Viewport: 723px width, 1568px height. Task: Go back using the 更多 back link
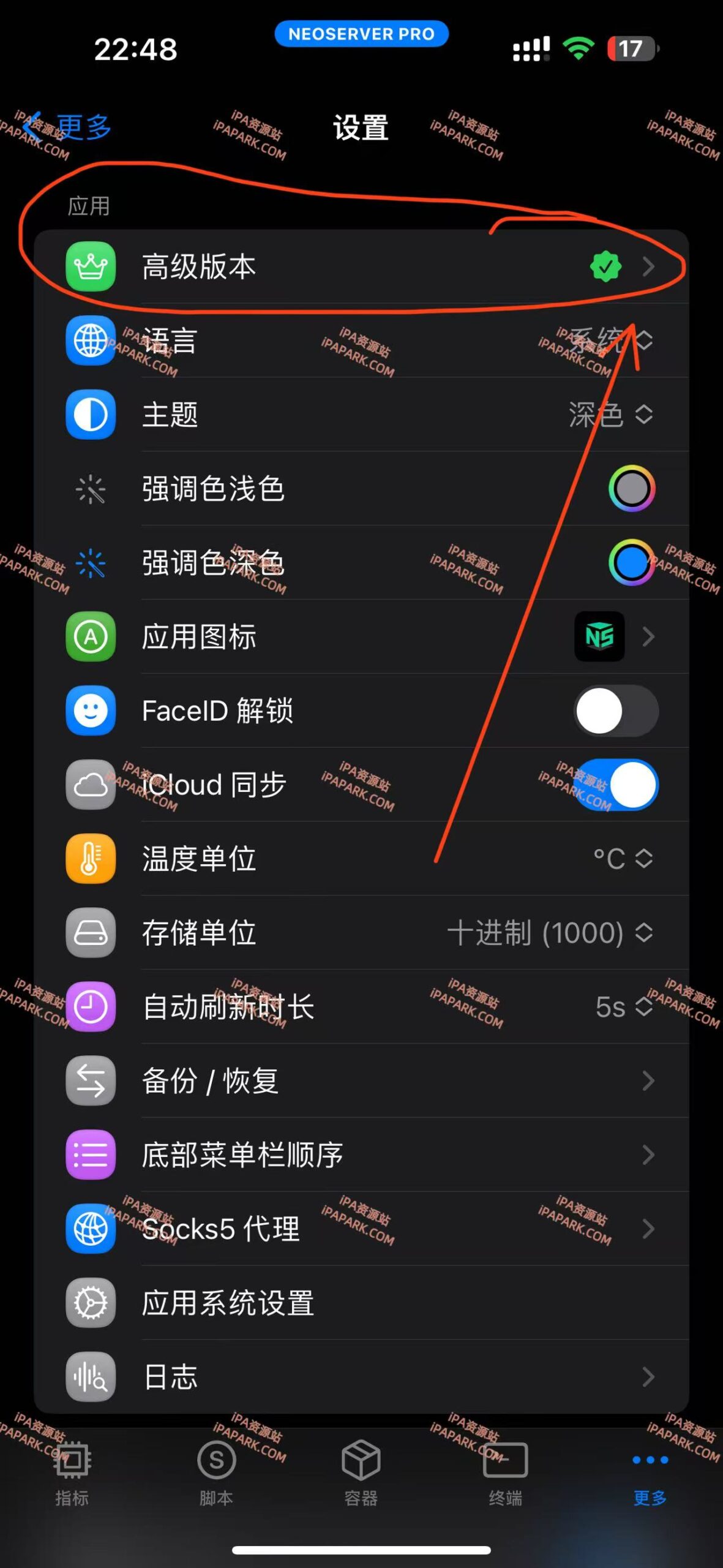pyautogui.click(x=67, y=124)
